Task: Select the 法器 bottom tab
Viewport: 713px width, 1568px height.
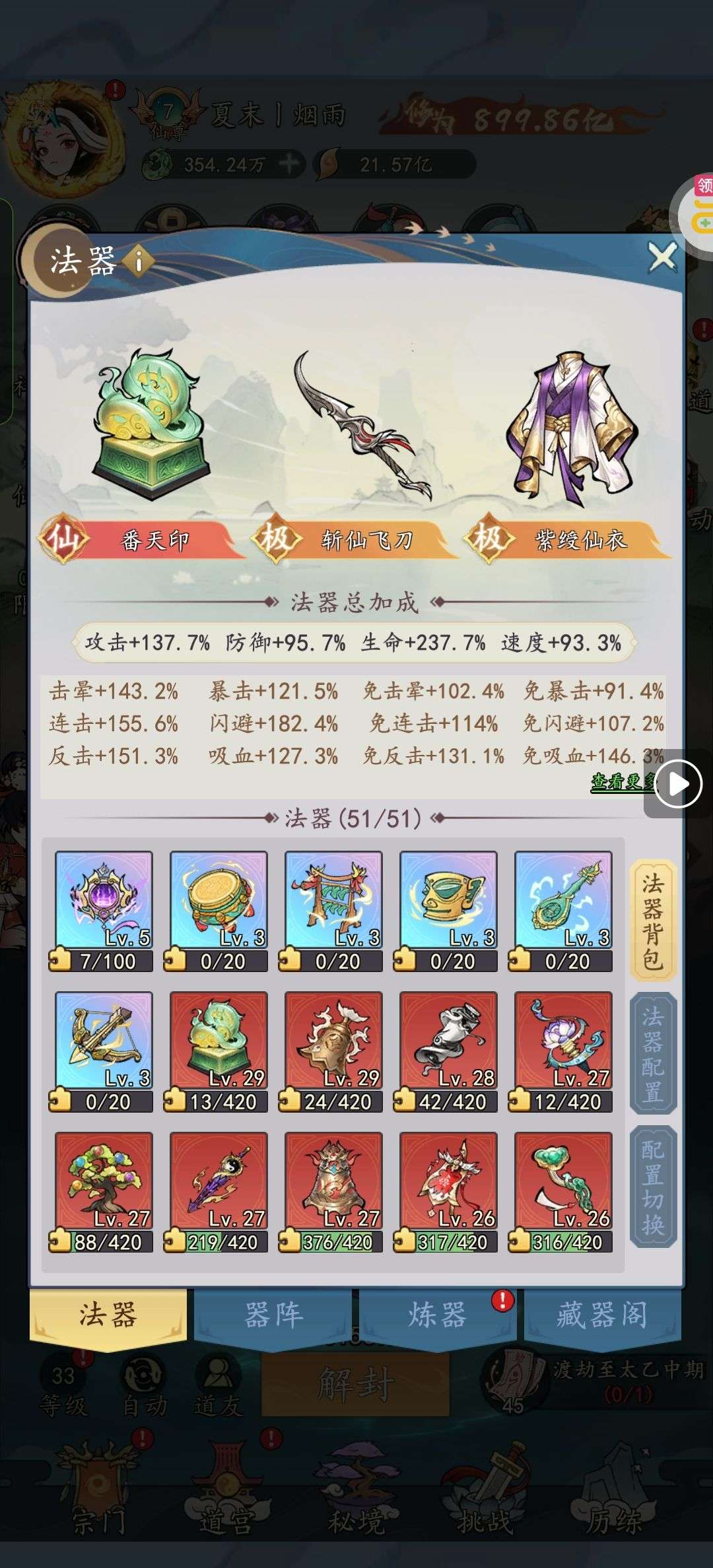Action: tap(108, 1315)
